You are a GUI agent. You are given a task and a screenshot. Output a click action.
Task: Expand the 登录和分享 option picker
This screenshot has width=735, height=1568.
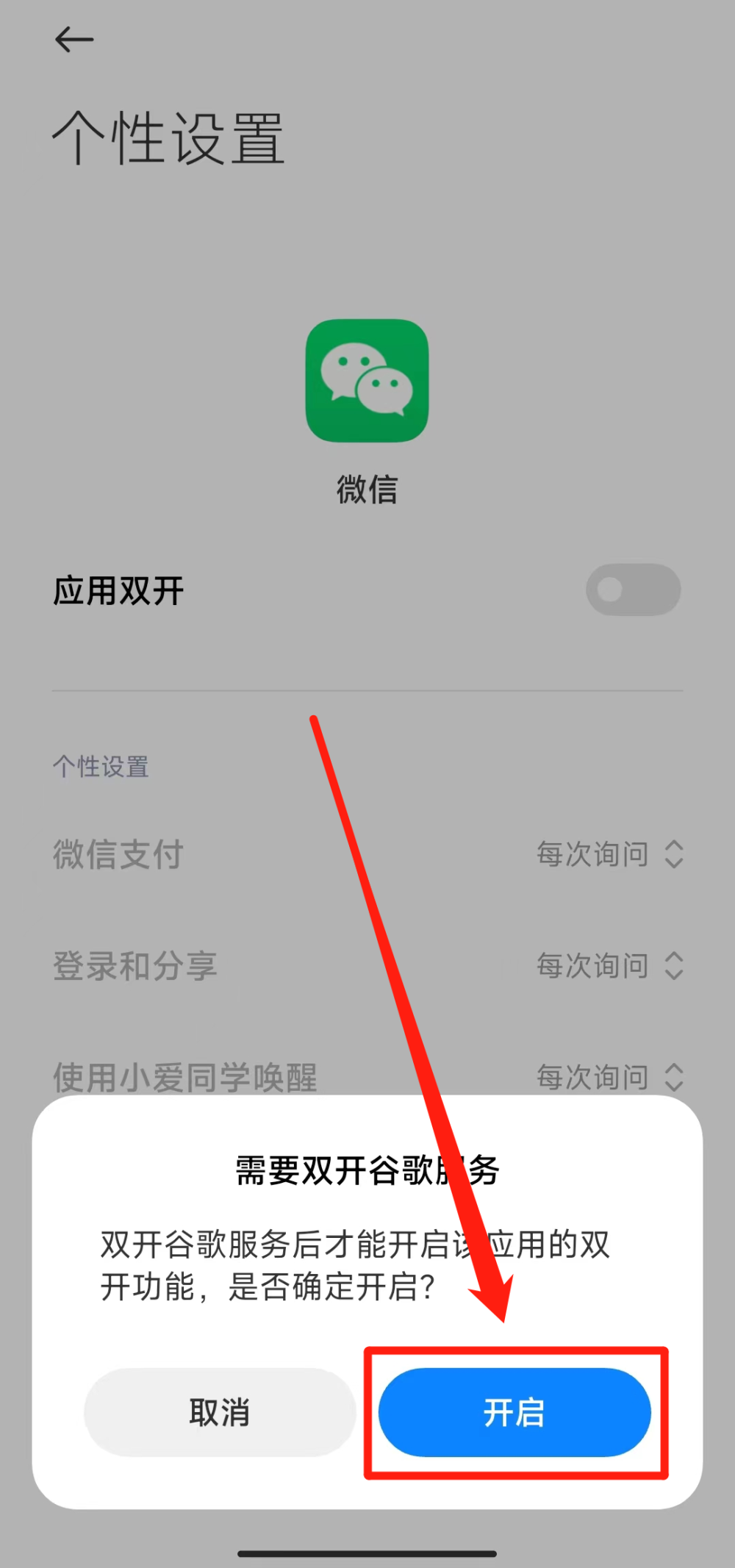point(611,965)
